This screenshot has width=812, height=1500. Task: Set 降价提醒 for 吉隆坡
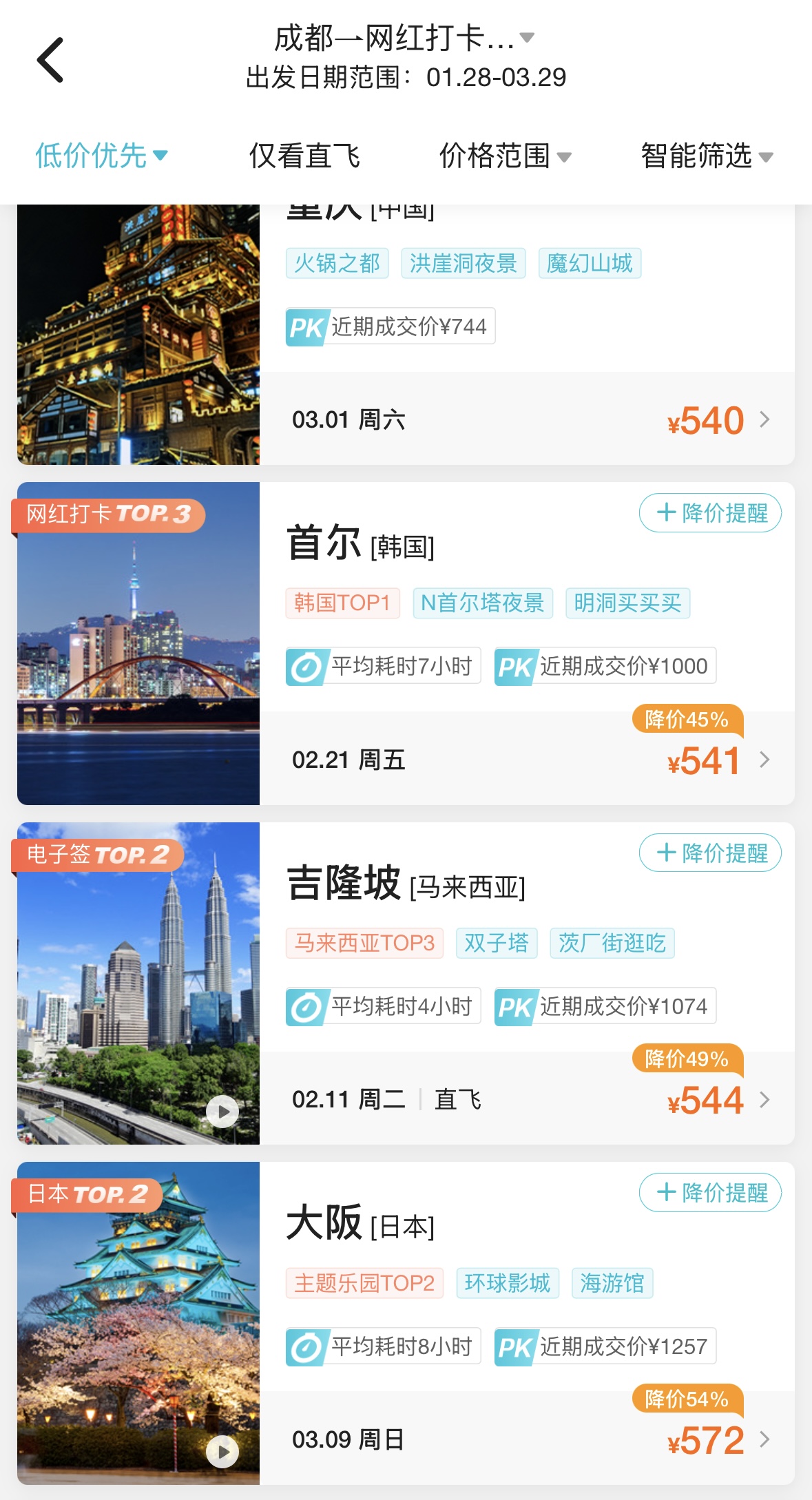point(710,853)
